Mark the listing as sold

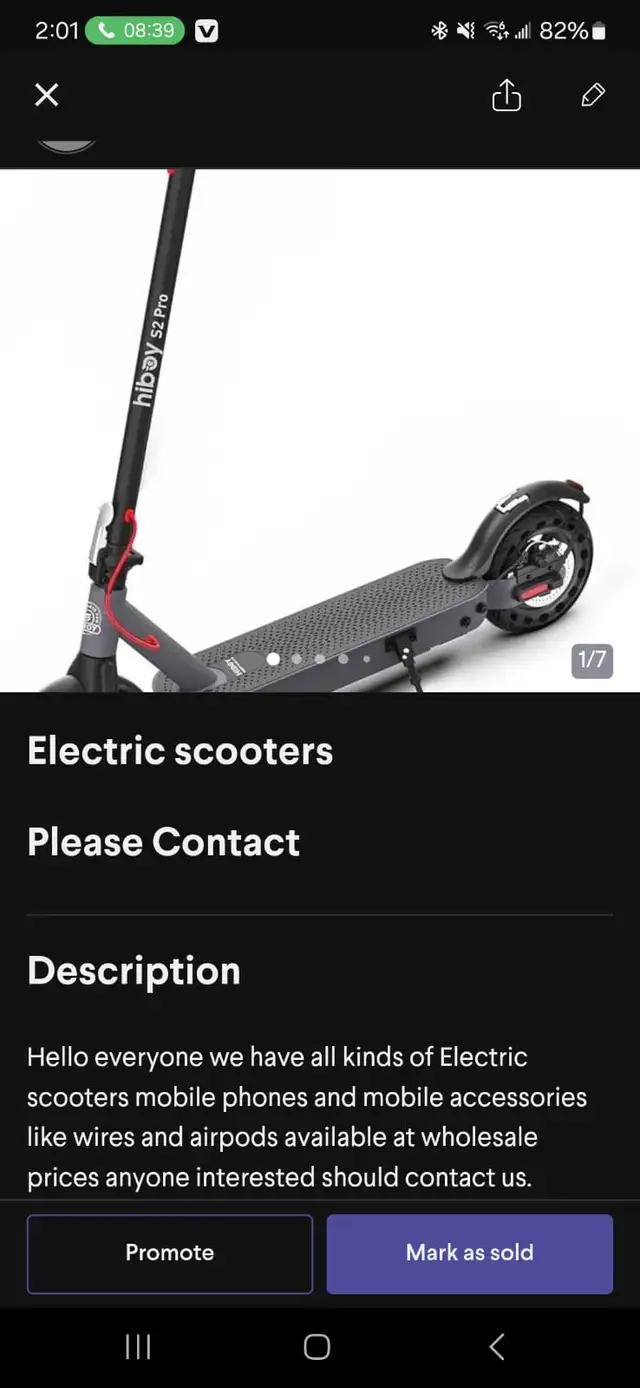470,1253
